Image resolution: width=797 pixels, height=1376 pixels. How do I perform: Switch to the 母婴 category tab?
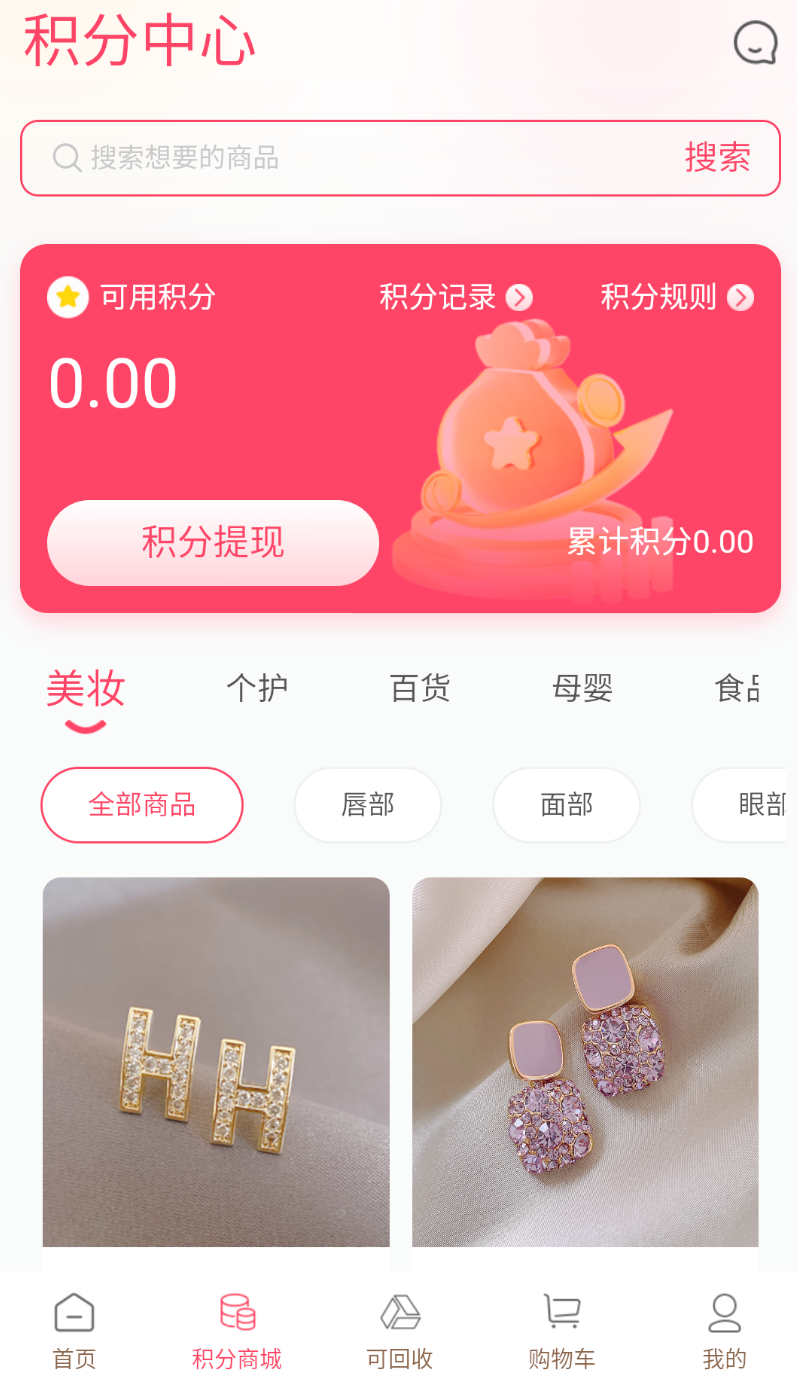[582, 688]
